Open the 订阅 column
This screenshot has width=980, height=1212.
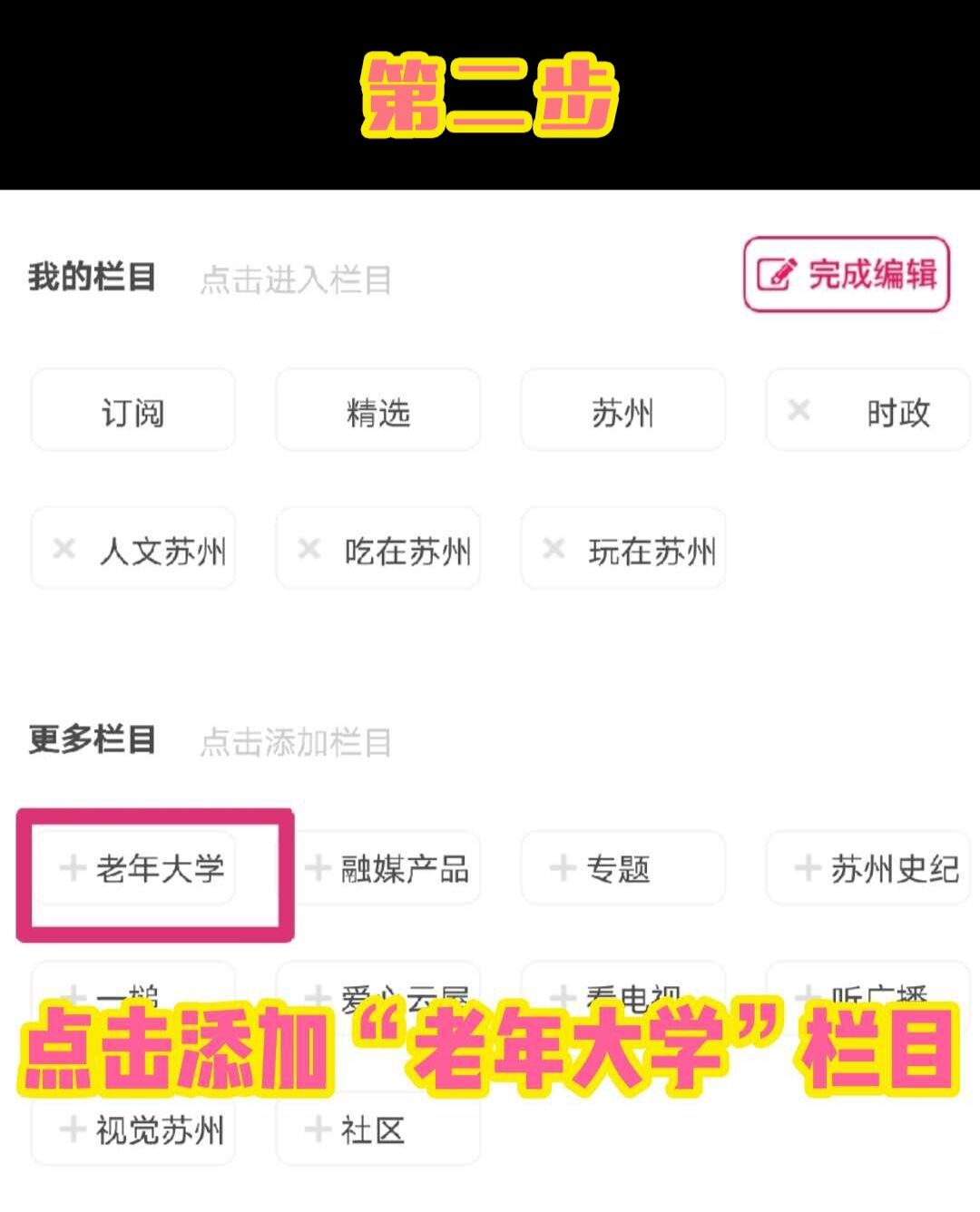coord(132,411)
